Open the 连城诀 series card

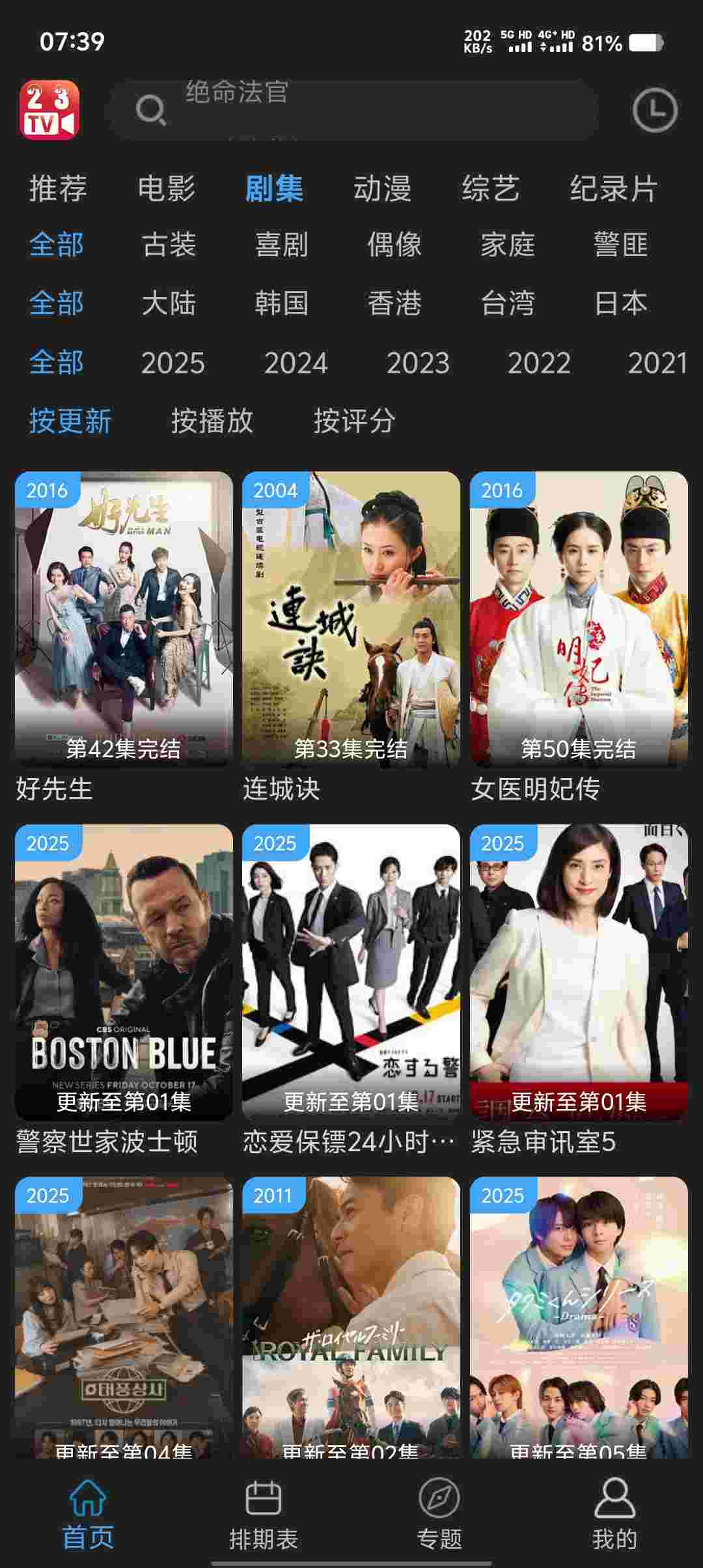[x=351, y=619]
